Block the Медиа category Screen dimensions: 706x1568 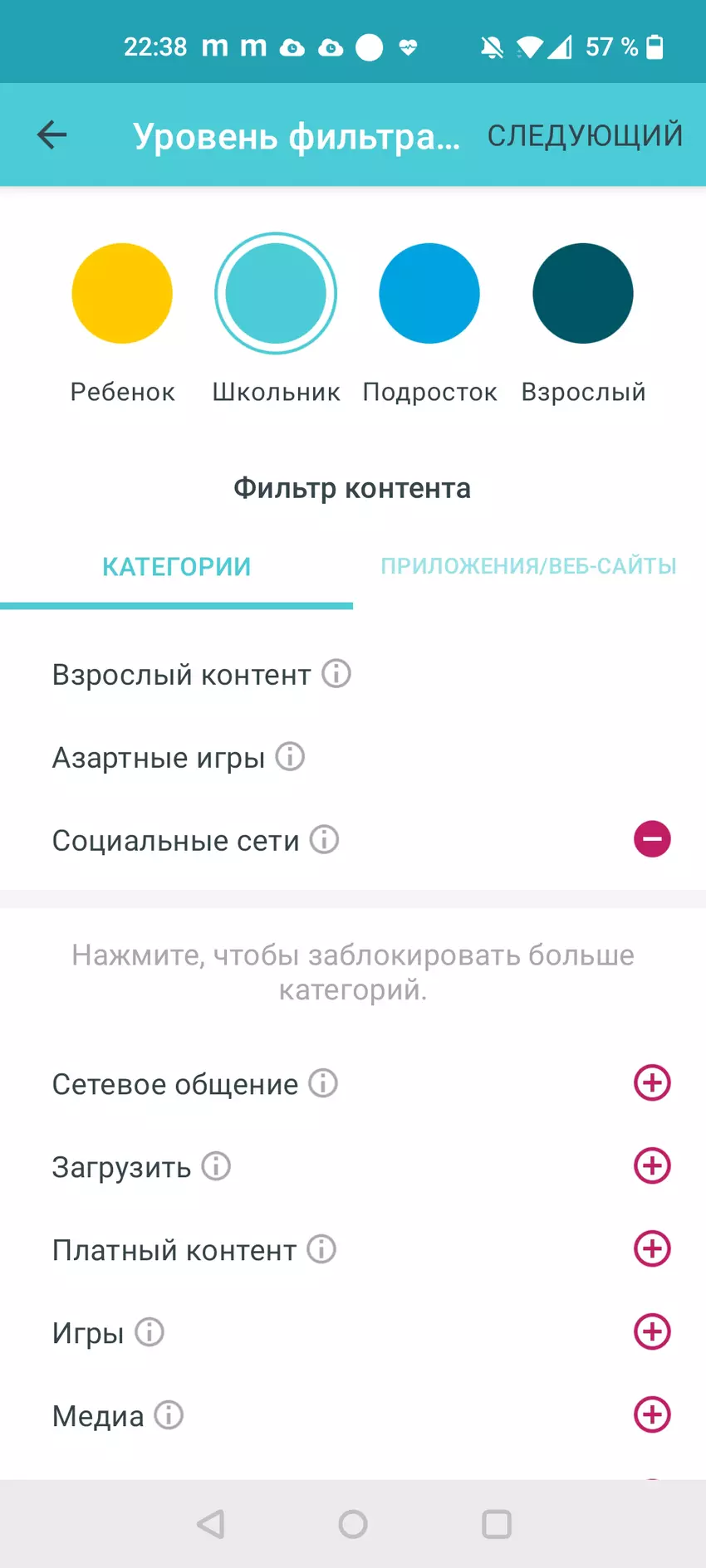(x=653, y=1415)
